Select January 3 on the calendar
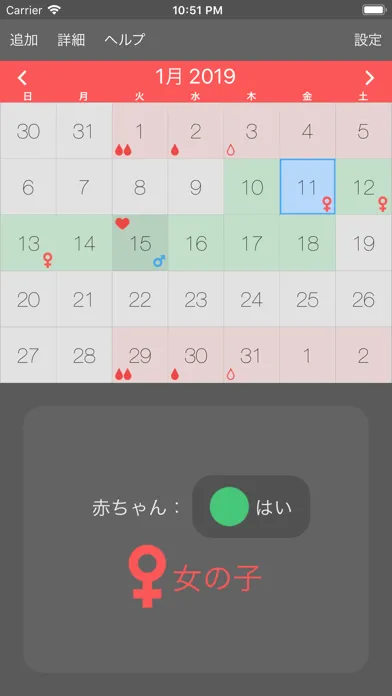392x696 pixels. tap(251, 131)
